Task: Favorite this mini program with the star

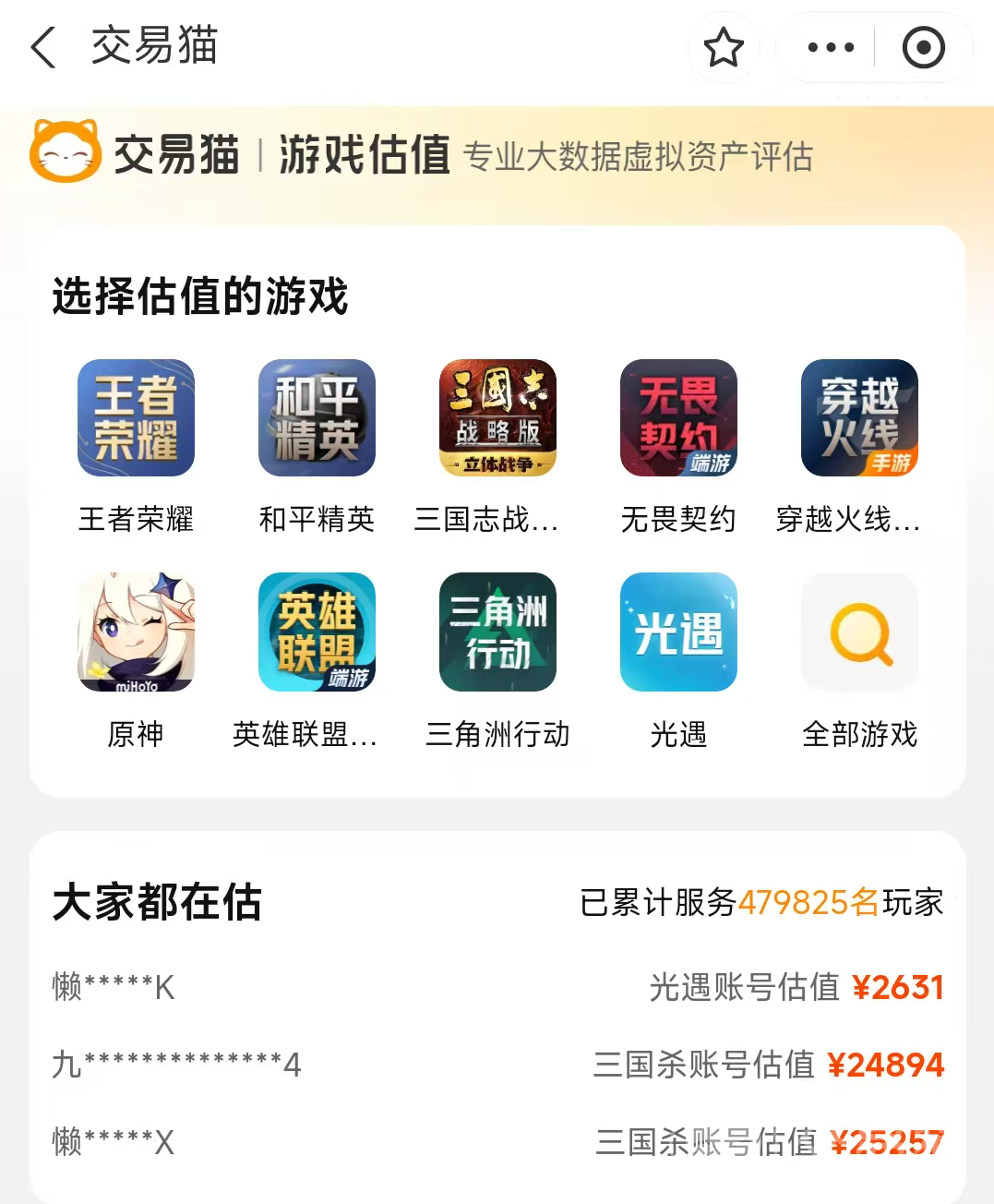Action: (724, 47)
